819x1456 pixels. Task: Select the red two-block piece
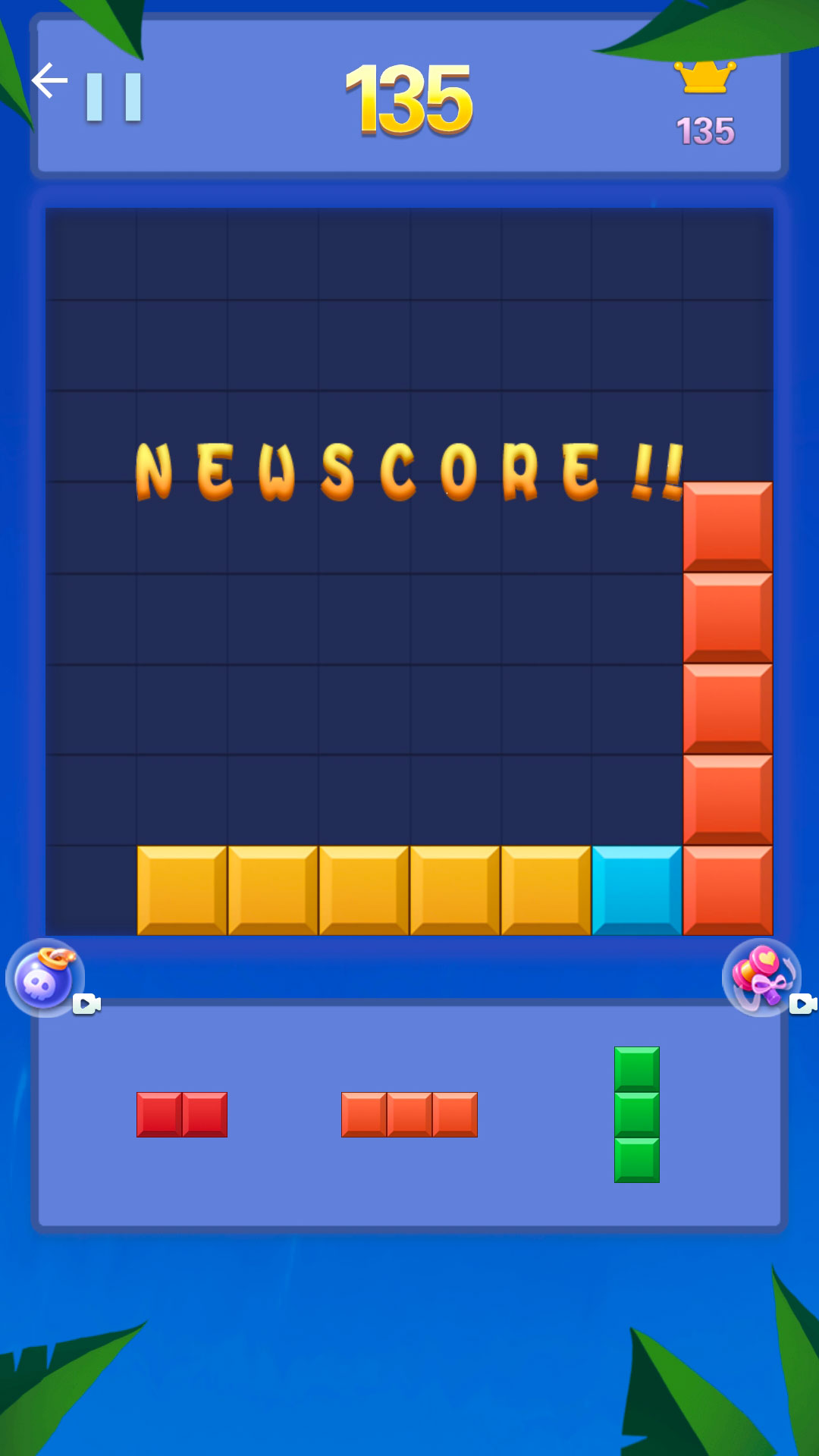pyautogui.click(x=182, y=1115)
